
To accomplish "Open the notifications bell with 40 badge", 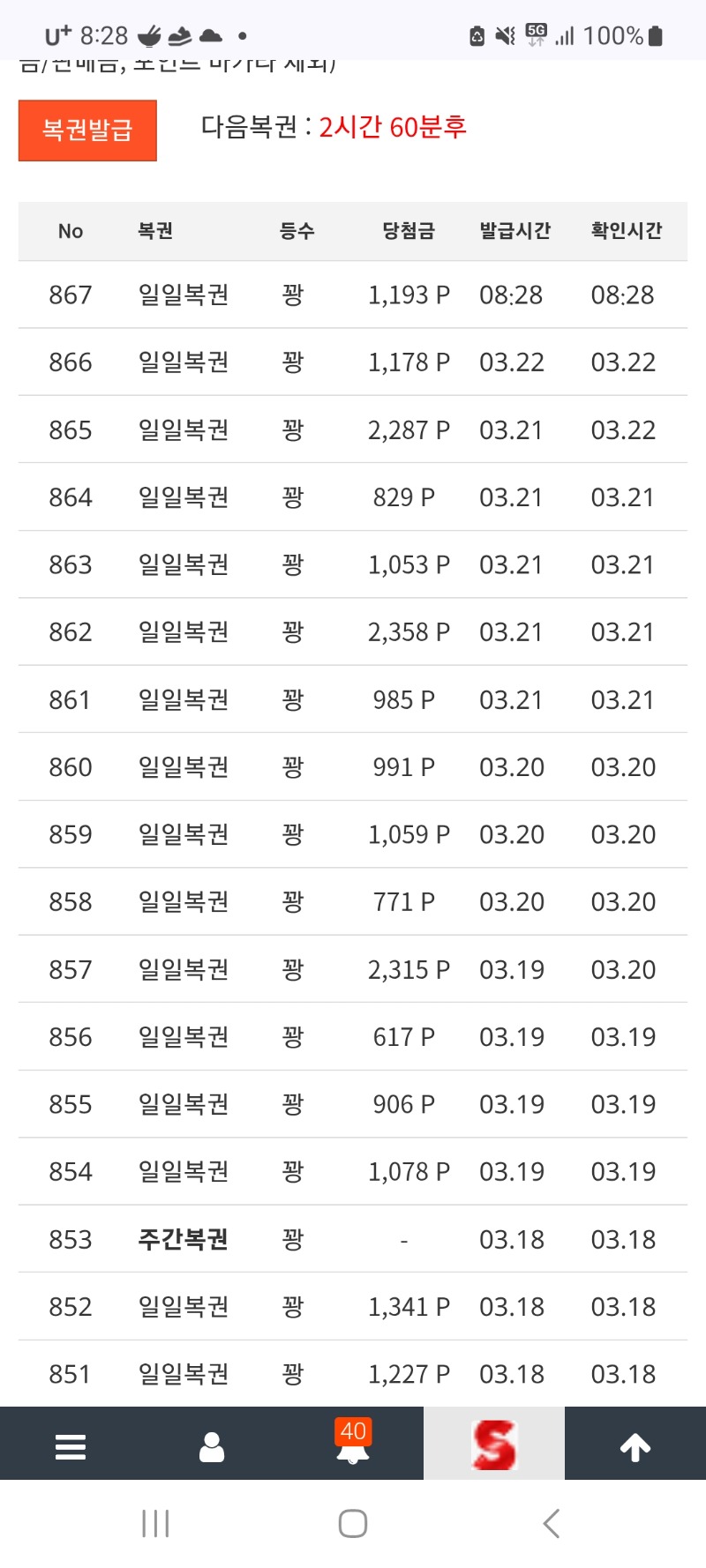I will click(353, 1446).
